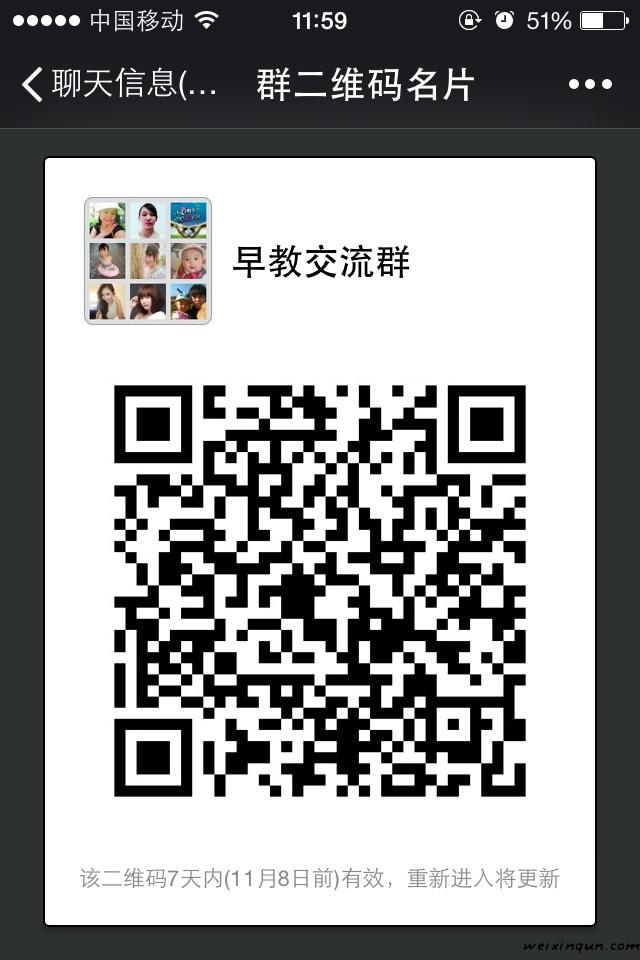Open the three-dot more options menu
The image size is (640, 960).
point(589,85)
